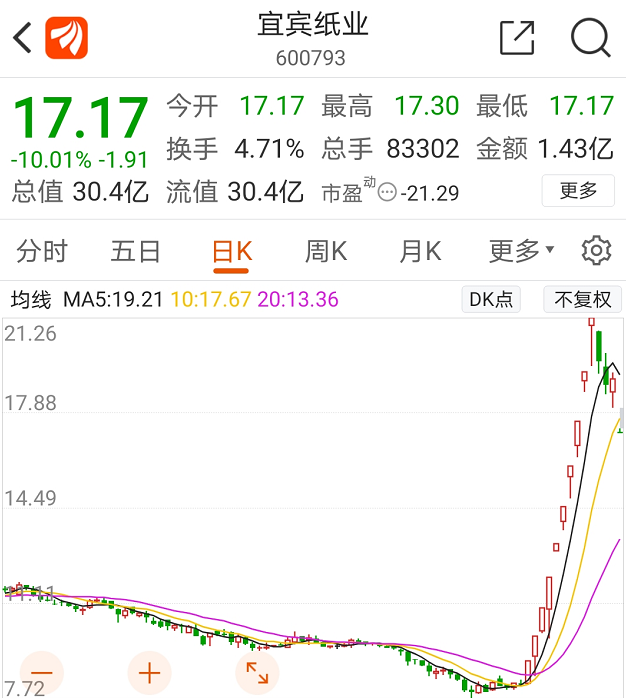626x698 pixels.
Task: Go back using the top-left arrow
Action: [x=22, y=38]
